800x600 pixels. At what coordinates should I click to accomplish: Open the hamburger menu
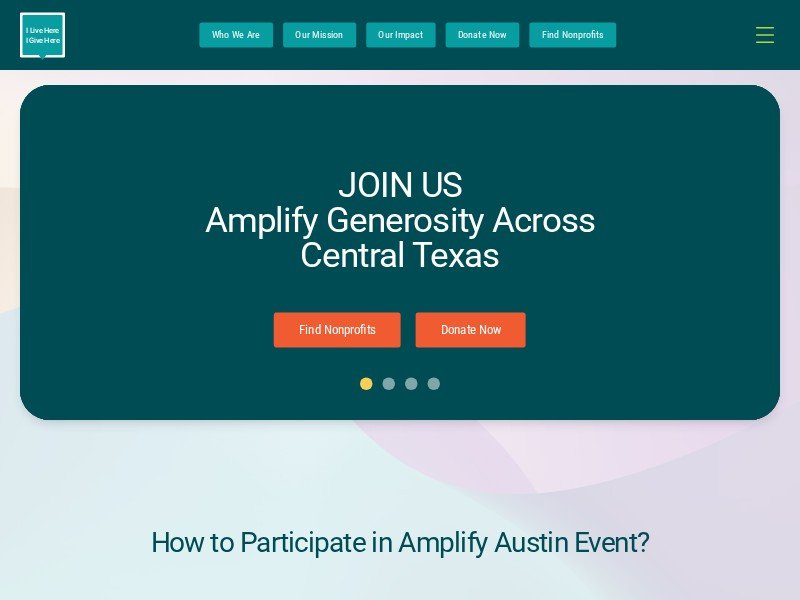click(x=764, y=35)
